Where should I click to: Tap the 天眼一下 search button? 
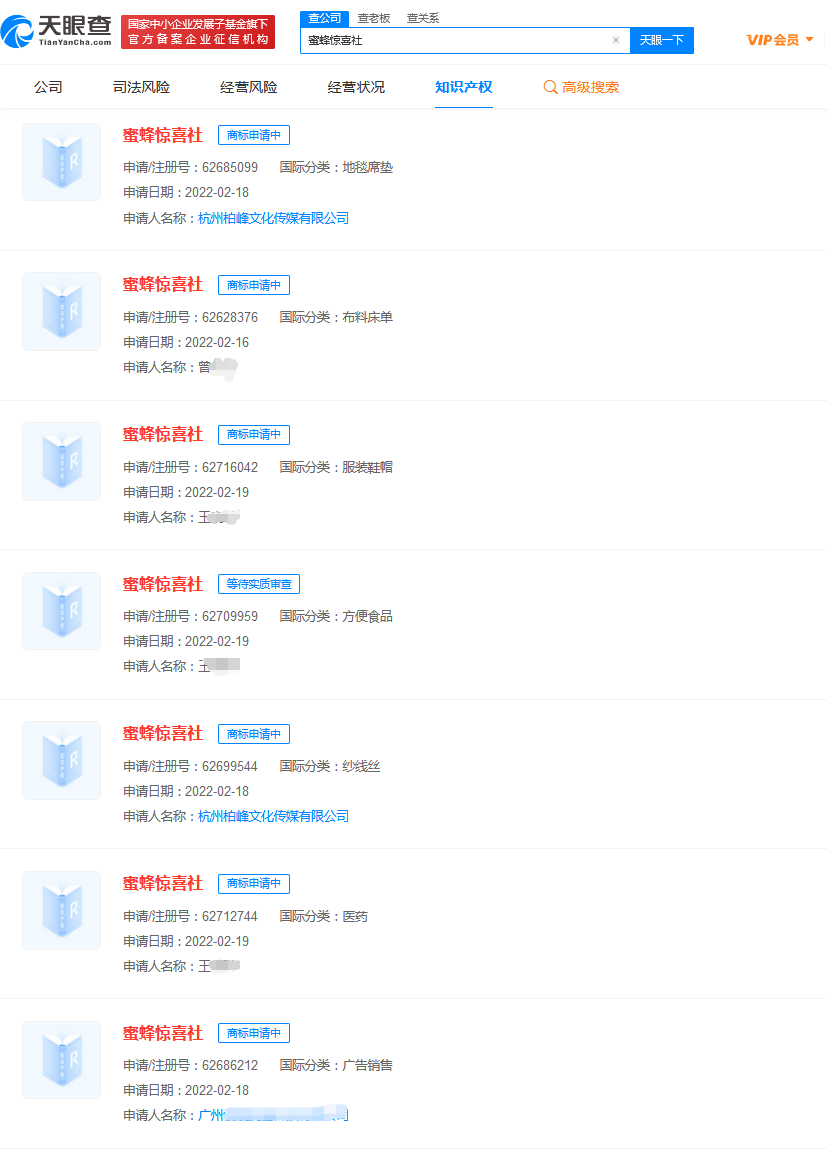click(x=661, y=41)
